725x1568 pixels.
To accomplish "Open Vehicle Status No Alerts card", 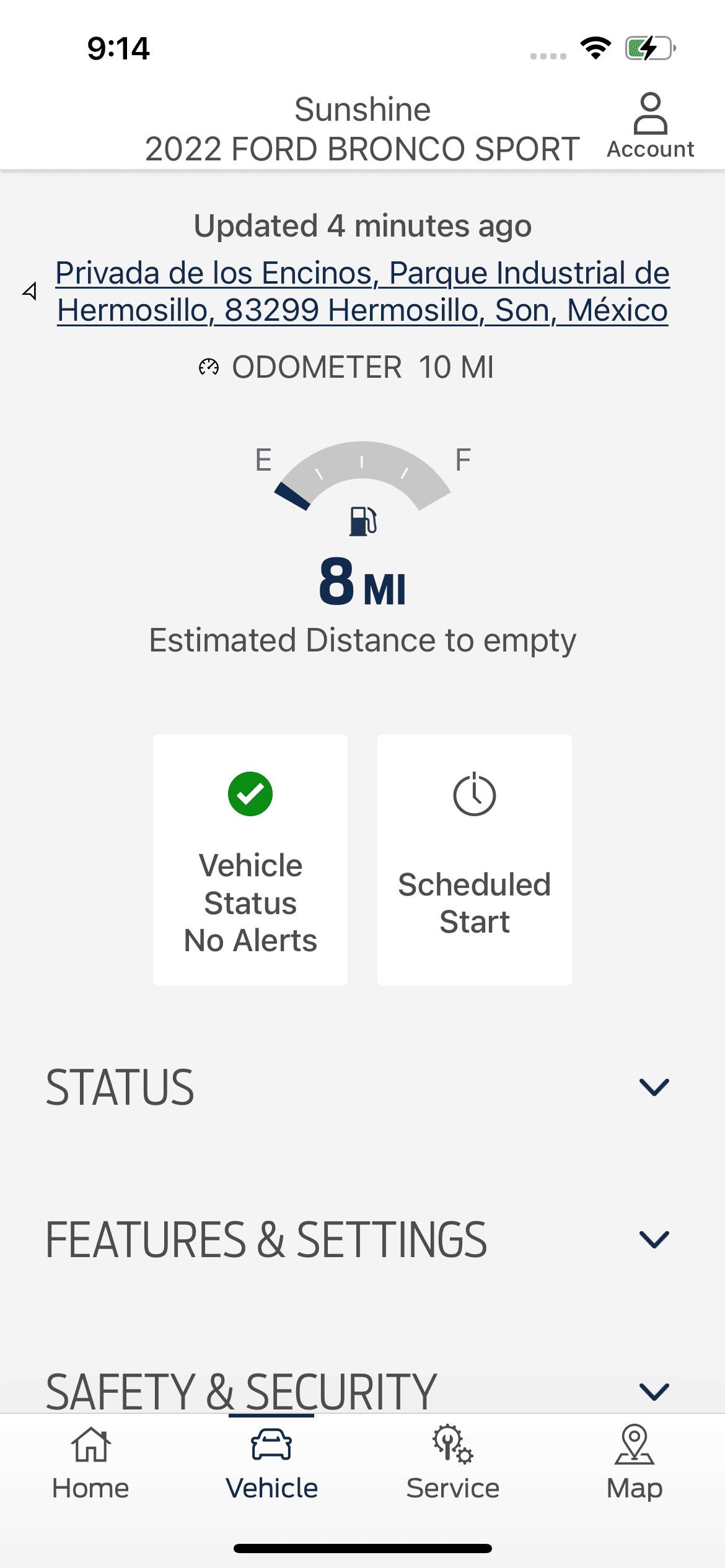I will pyautogui.click(x=250, y=859).
